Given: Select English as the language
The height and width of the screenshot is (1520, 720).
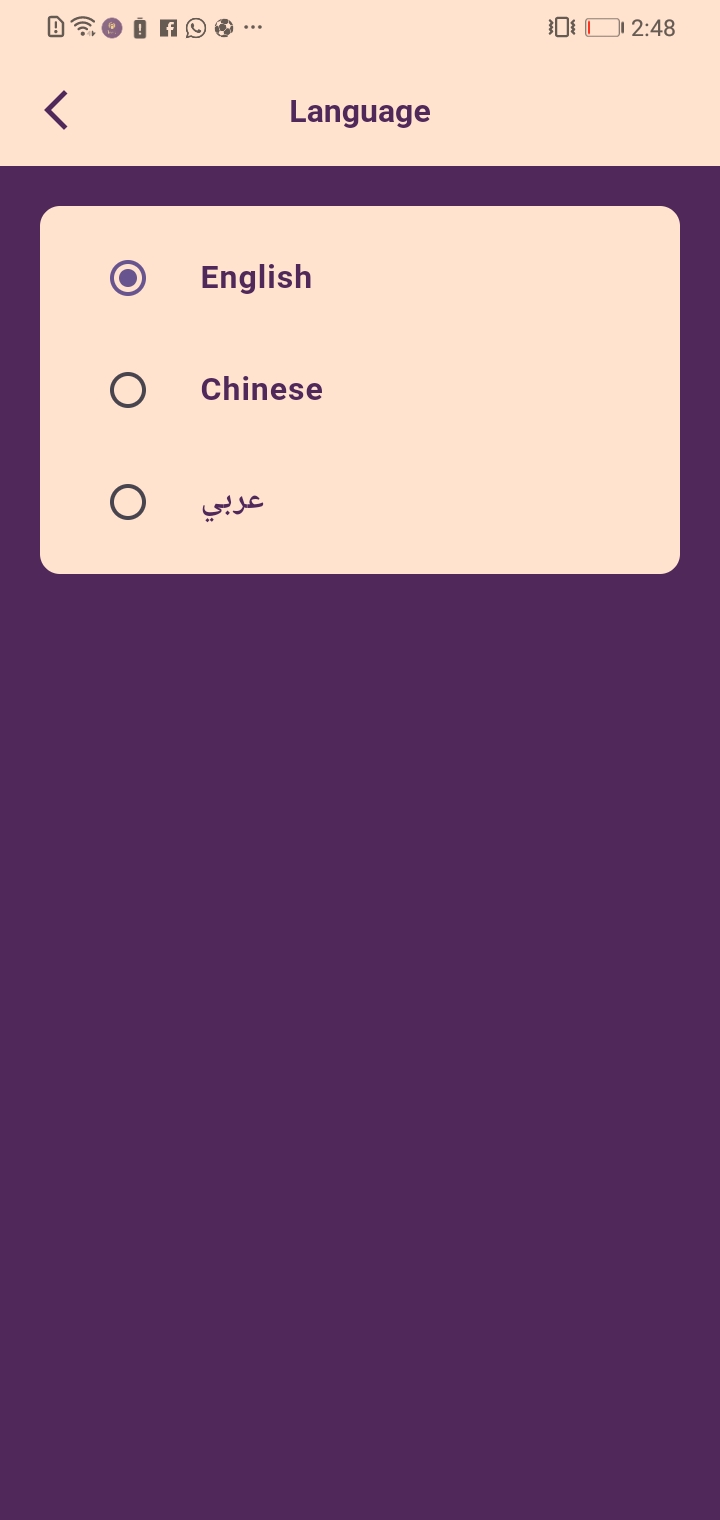Looking at the screenshot, I should [128, 278].
